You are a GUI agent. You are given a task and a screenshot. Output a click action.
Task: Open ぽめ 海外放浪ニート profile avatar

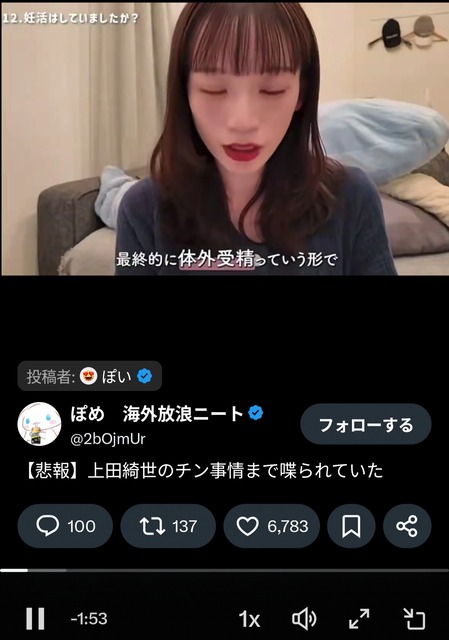(39, 424)
